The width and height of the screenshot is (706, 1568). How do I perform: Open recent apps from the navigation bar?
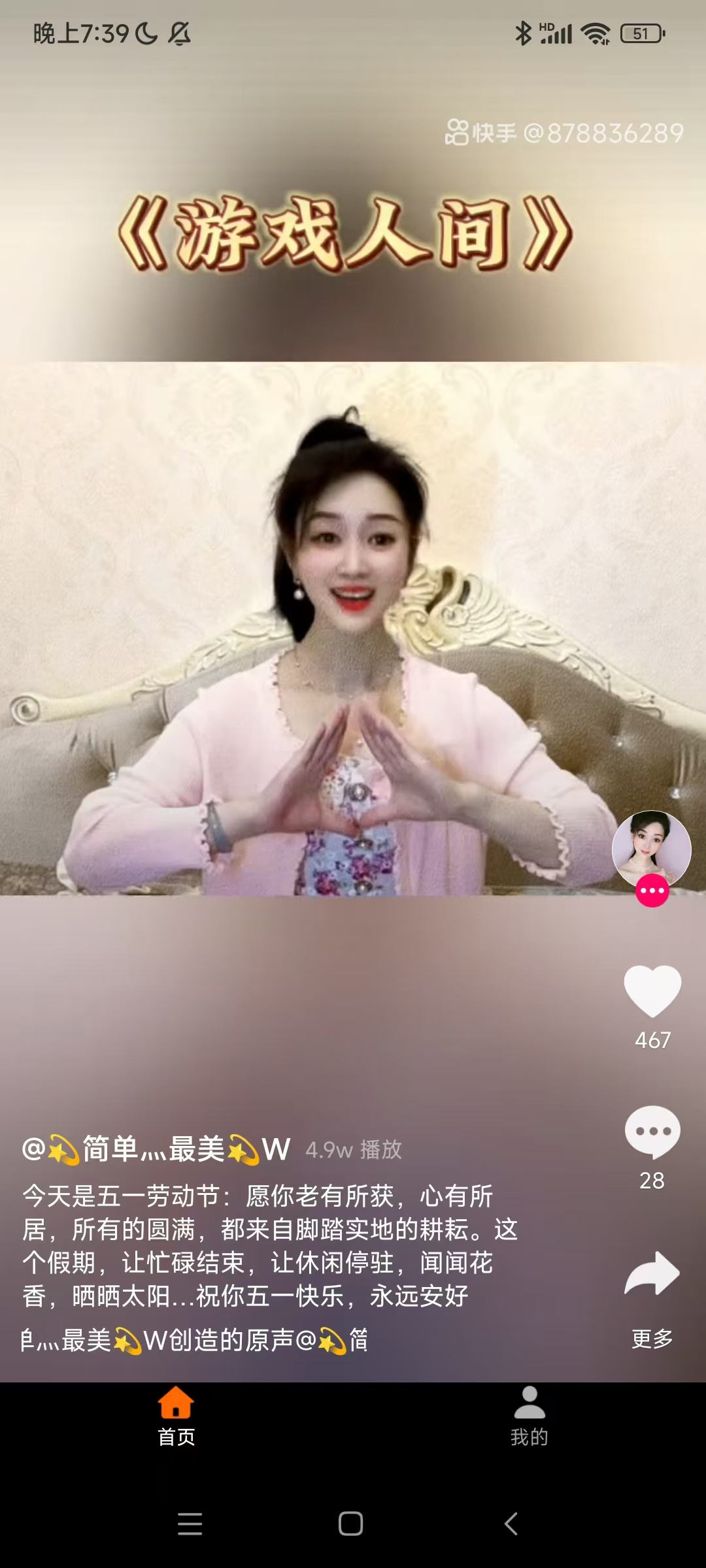click(190, 1524)
